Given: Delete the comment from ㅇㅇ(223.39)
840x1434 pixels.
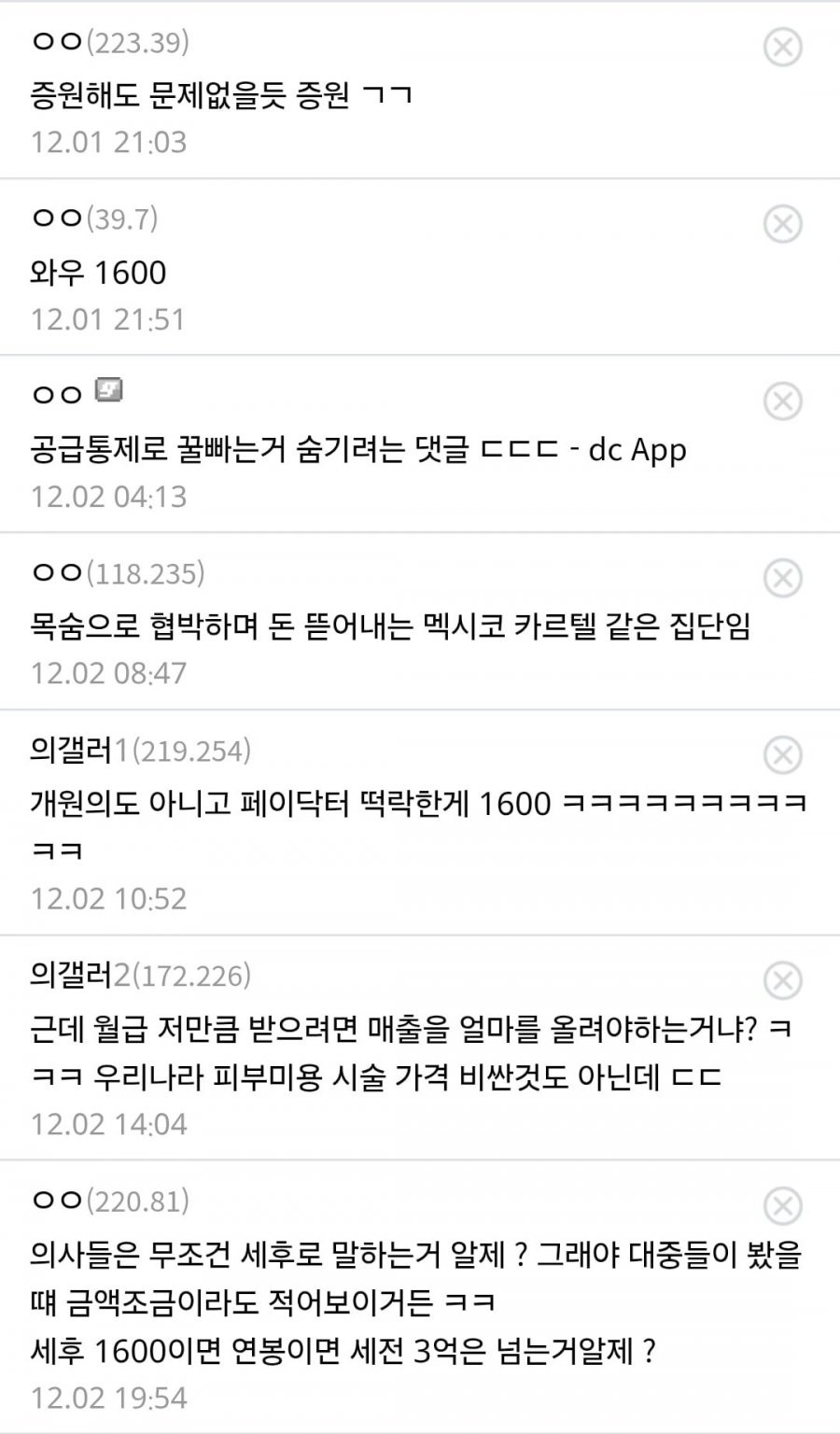Looking at the screenshot, I should (782, 47).
